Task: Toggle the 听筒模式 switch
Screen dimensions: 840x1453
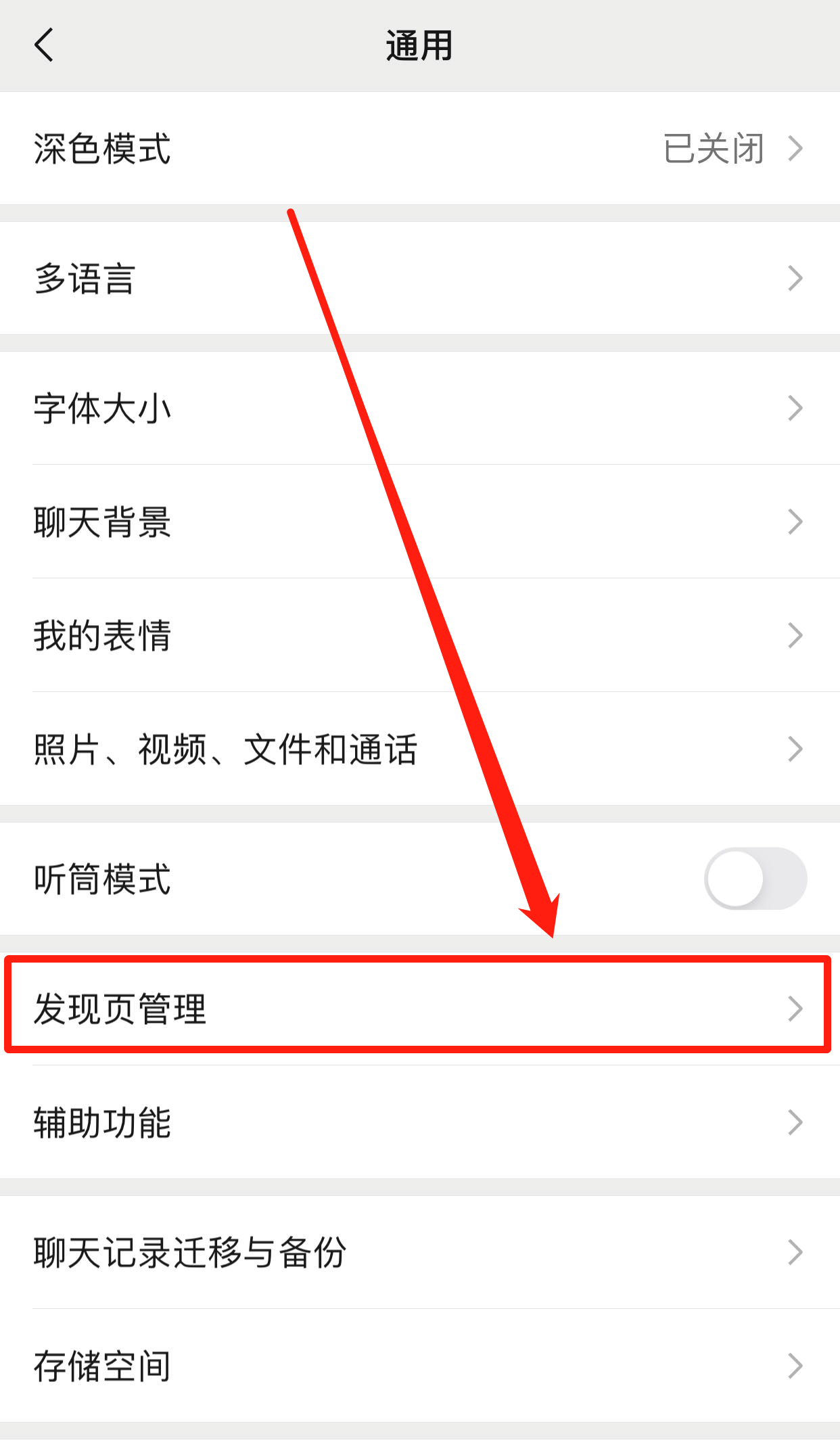Action: [755, 879]
